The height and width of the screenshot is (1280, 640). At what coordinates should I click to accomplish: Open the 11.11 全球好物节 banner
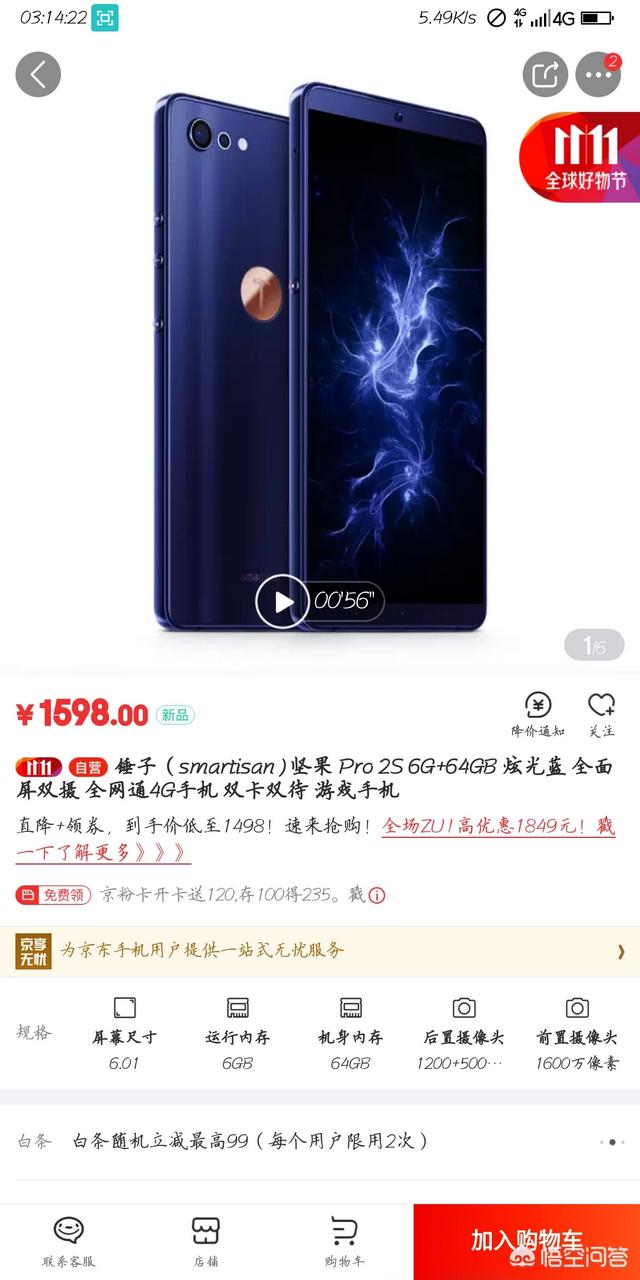580,158
